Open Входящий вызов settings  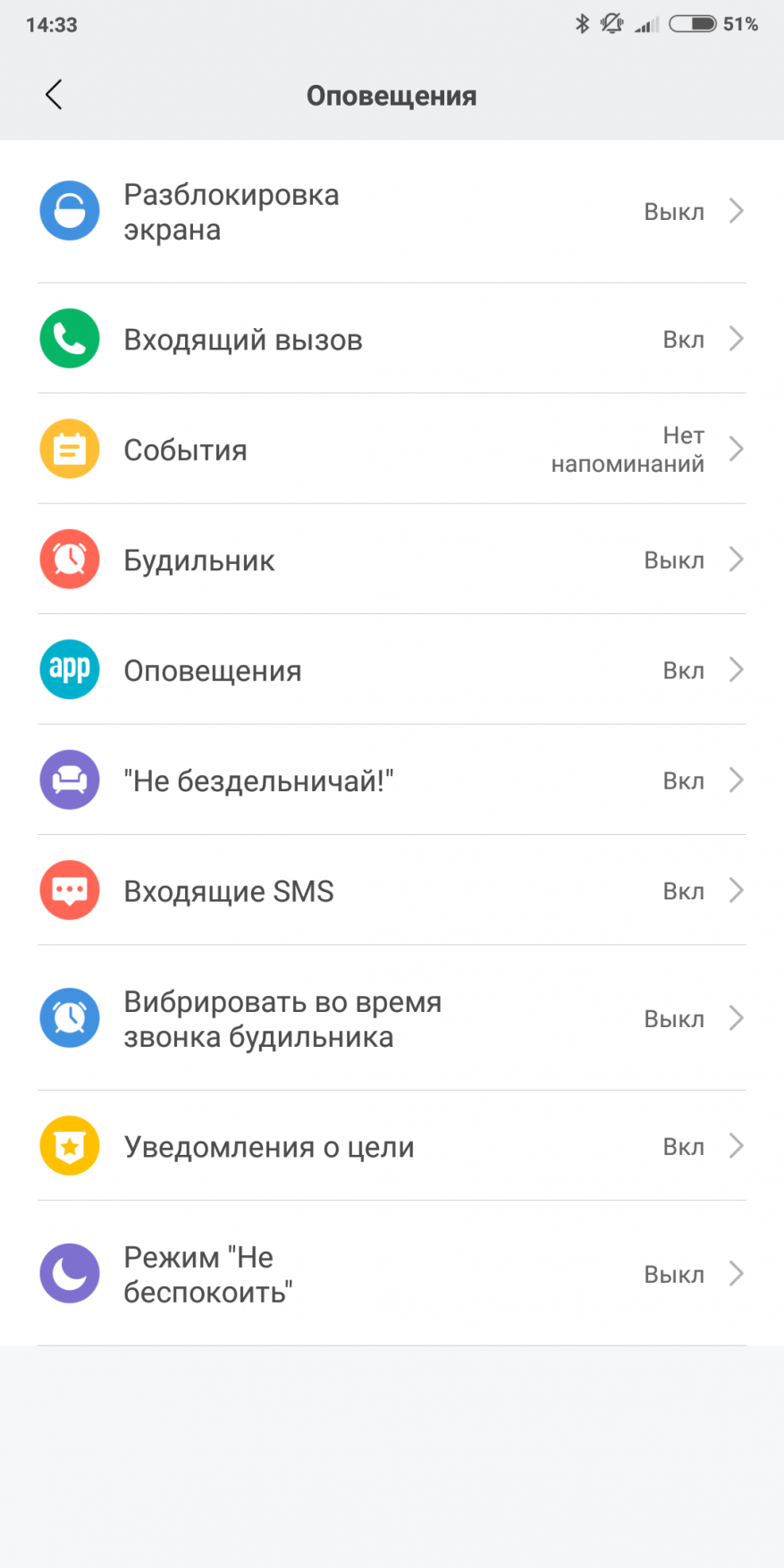[x=392, y=340]
